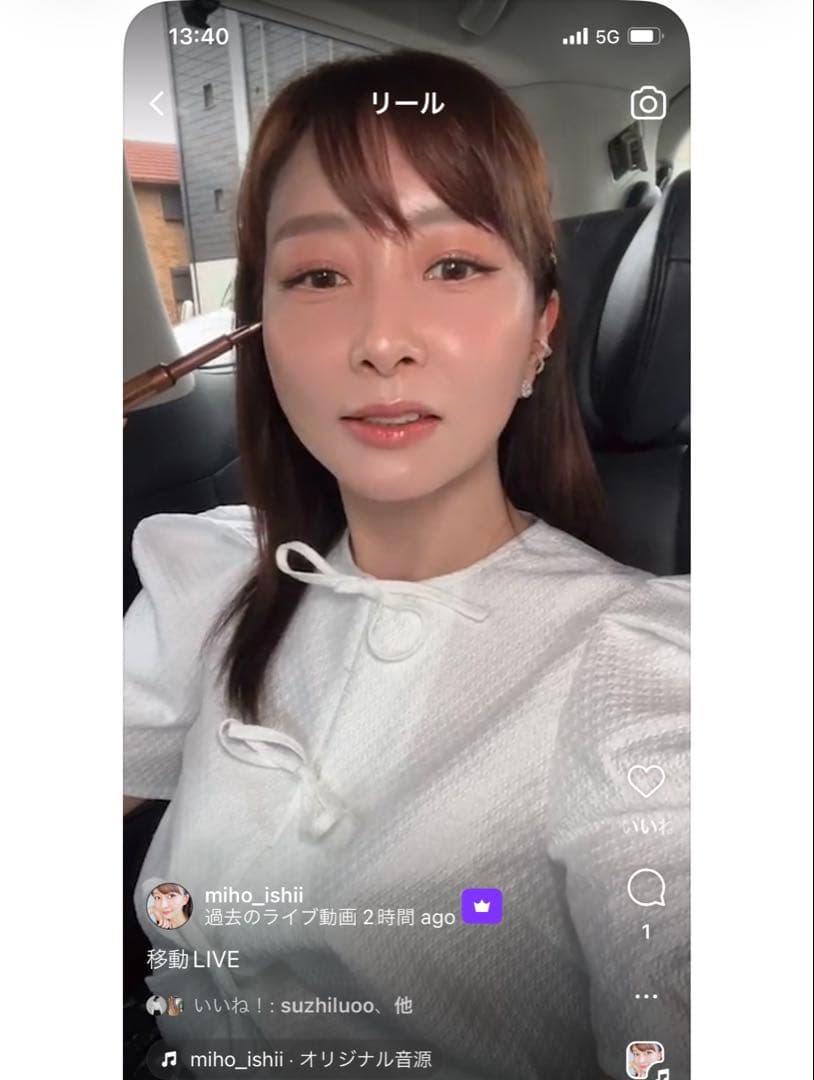Like this reel with the heart
Viewport: 814px width, 1080px height.
646,781
